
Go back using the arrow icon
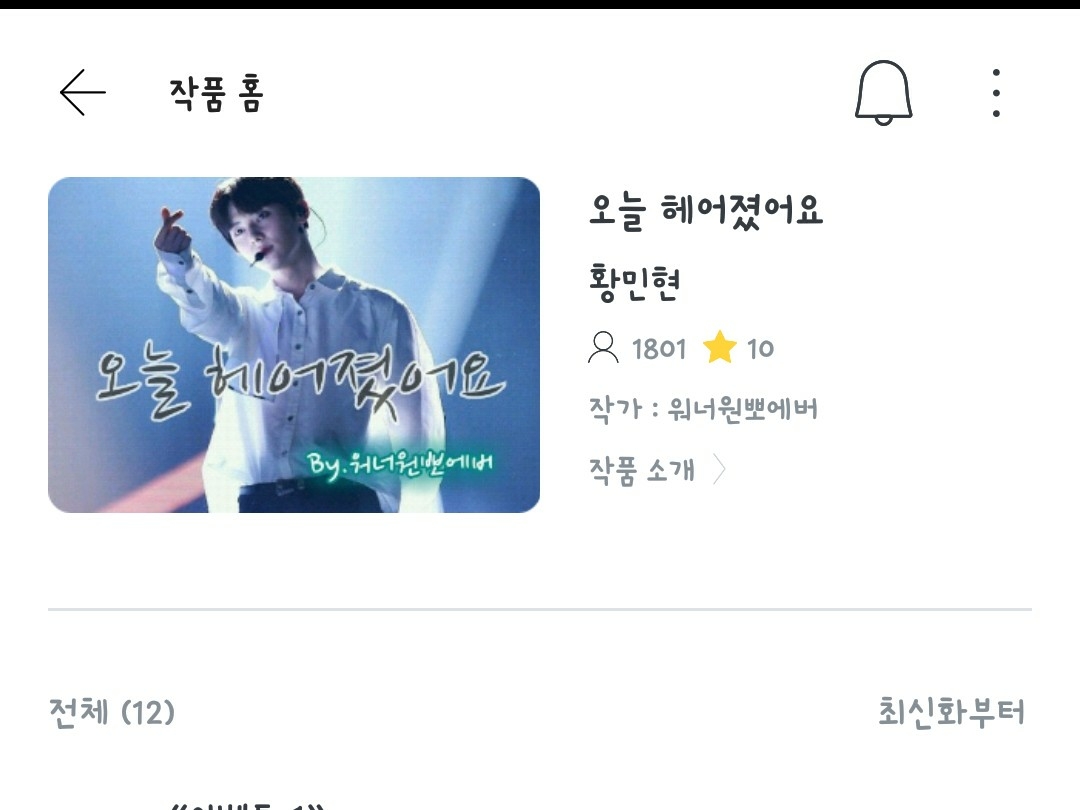click(83, 92)
